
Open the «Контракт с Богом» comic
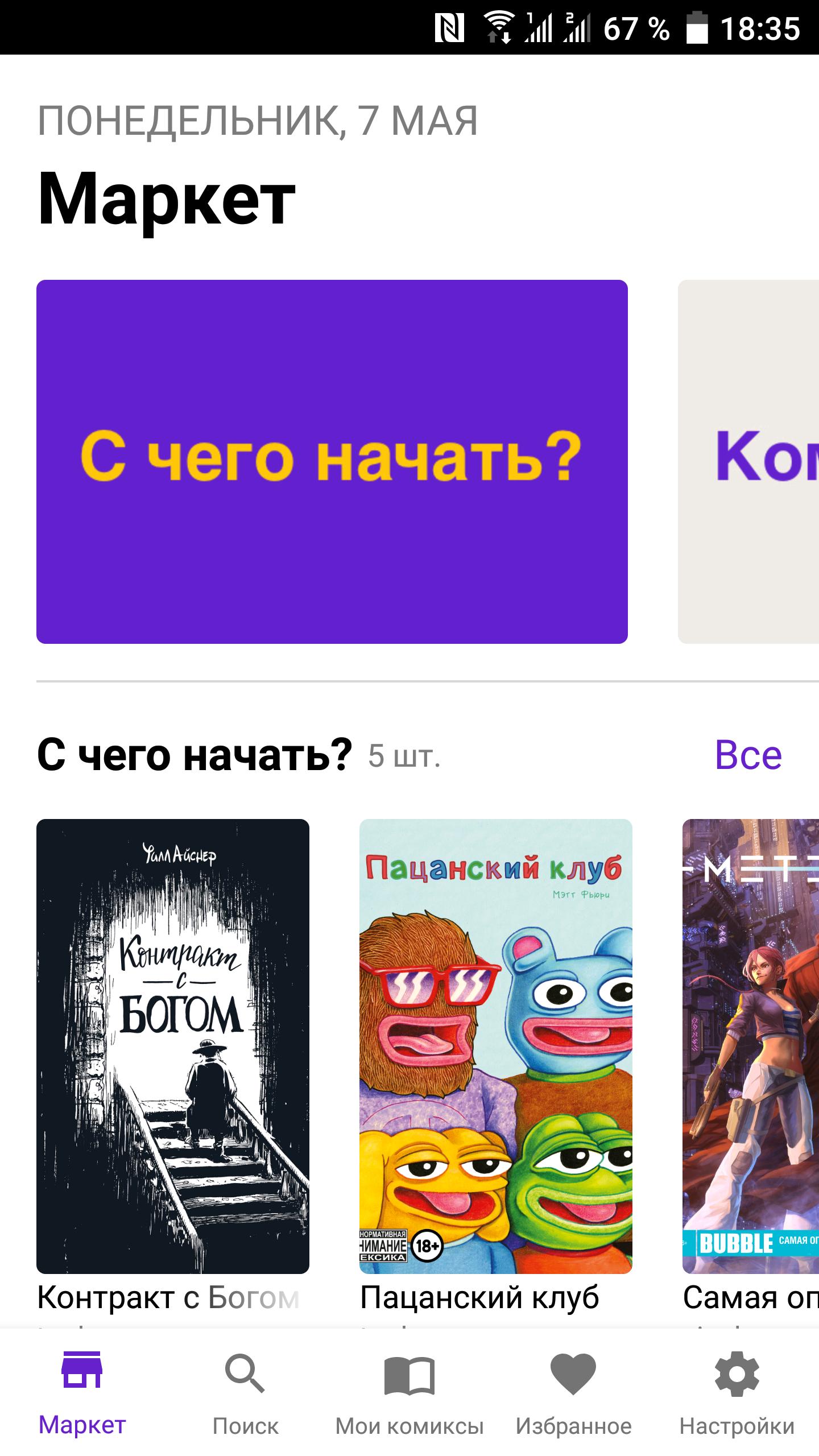pyautogui.click(x=173, y=1046)
